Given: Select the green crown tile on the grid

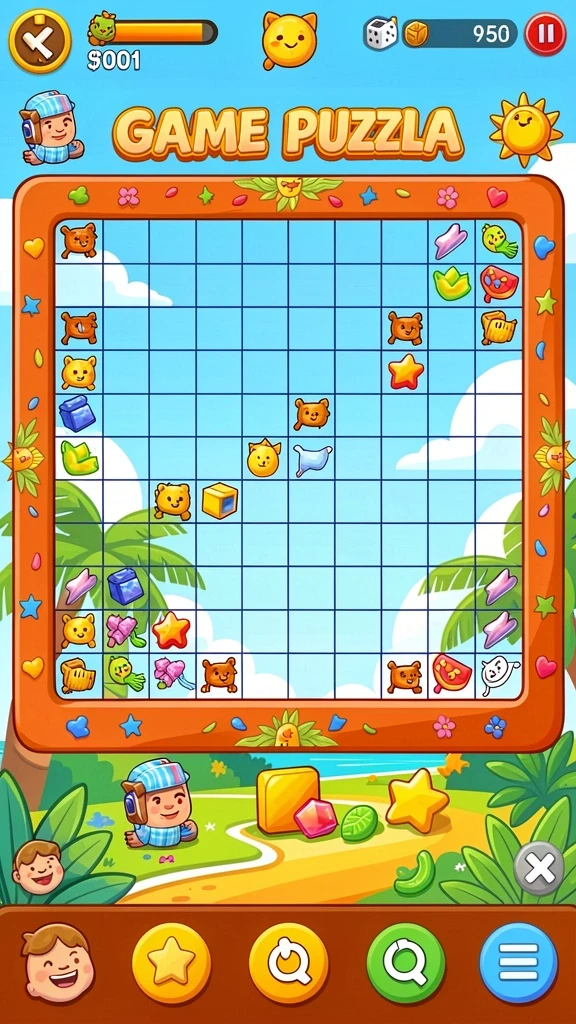Looking at the screenshot, I should [x=452, y=283].
